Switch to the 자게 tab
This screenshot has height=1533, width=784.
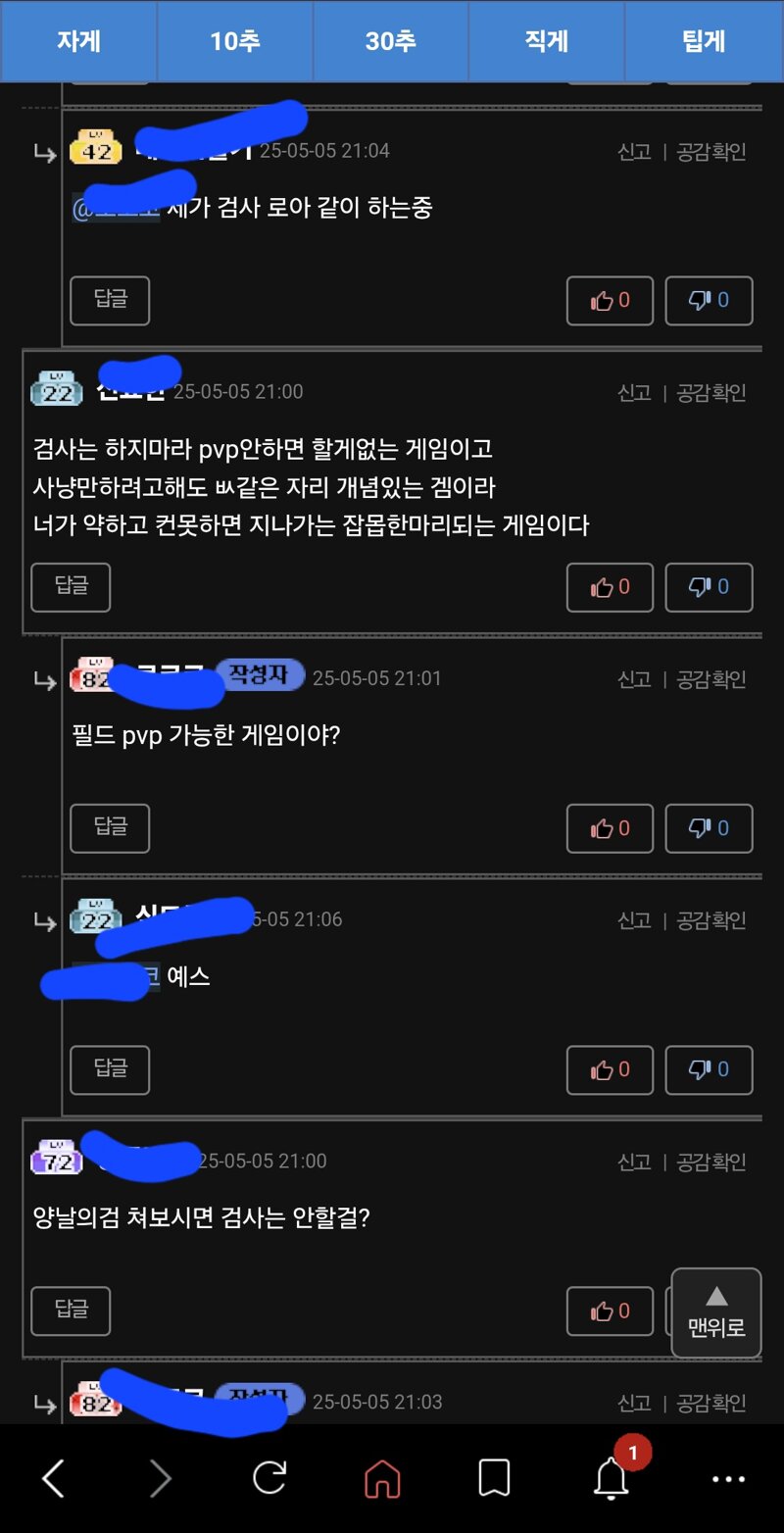tap(78, 41)
